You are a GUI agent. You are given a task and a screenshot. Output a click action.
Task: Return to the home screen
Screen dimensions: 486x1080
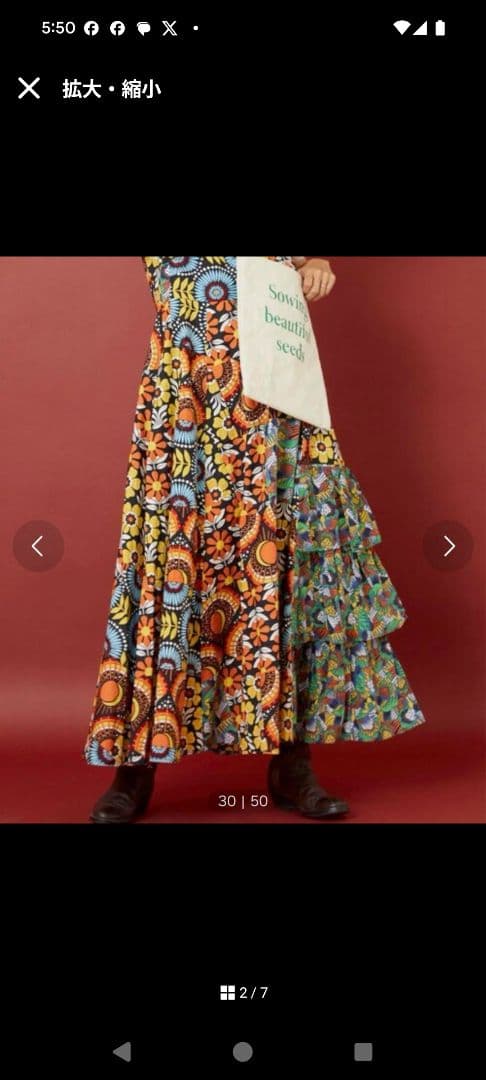[242, 1052]
